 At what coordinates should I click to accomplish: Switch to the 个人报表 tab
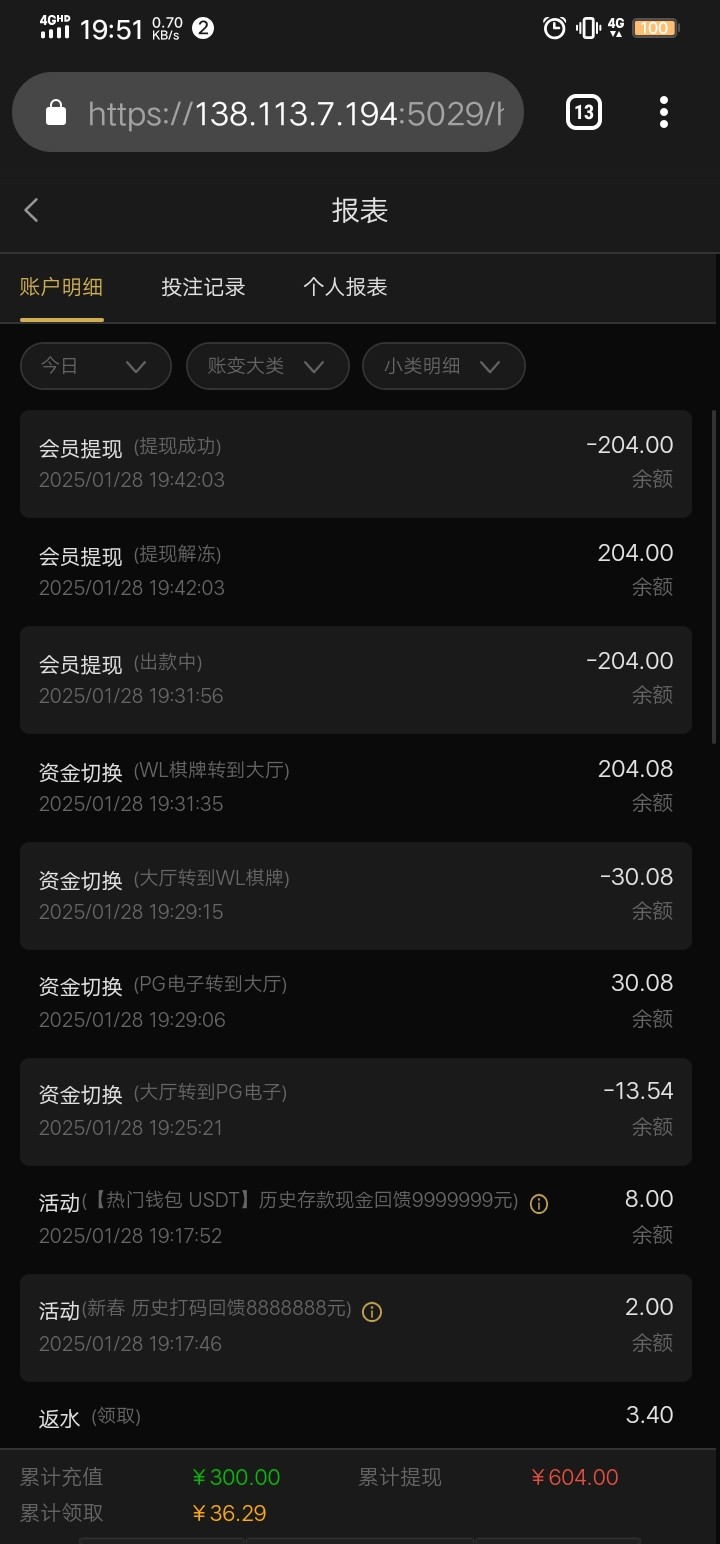coord(345,287)
